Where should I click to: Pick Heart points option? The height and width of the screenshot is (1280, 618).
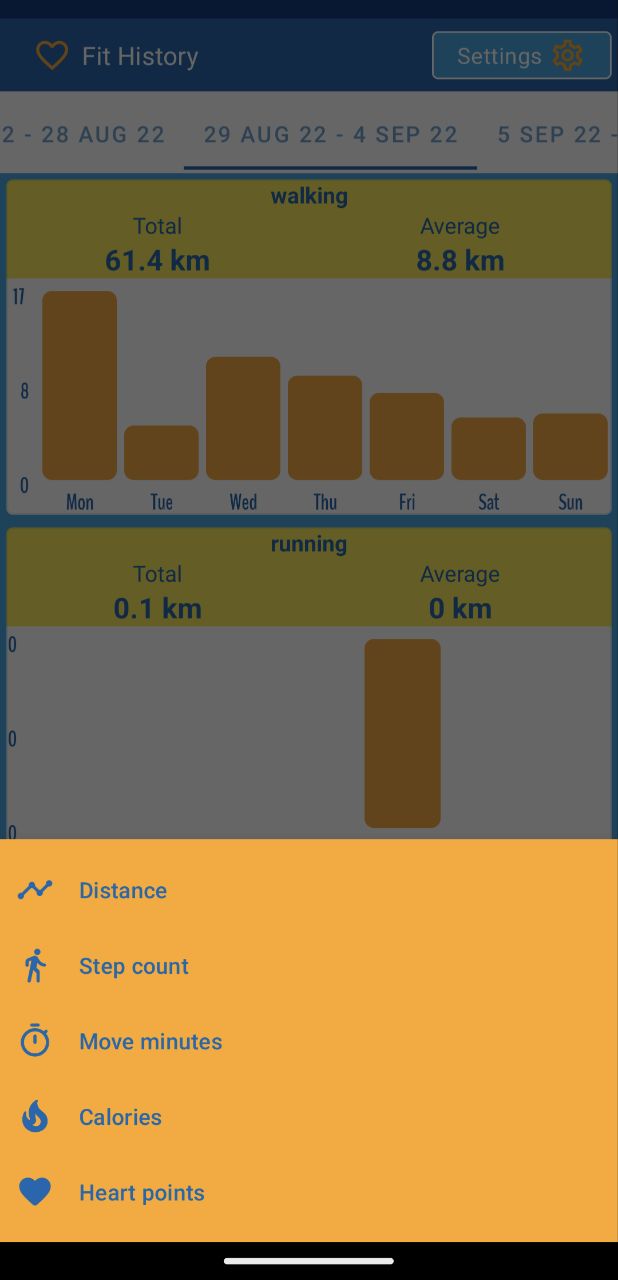[141, 1193]
